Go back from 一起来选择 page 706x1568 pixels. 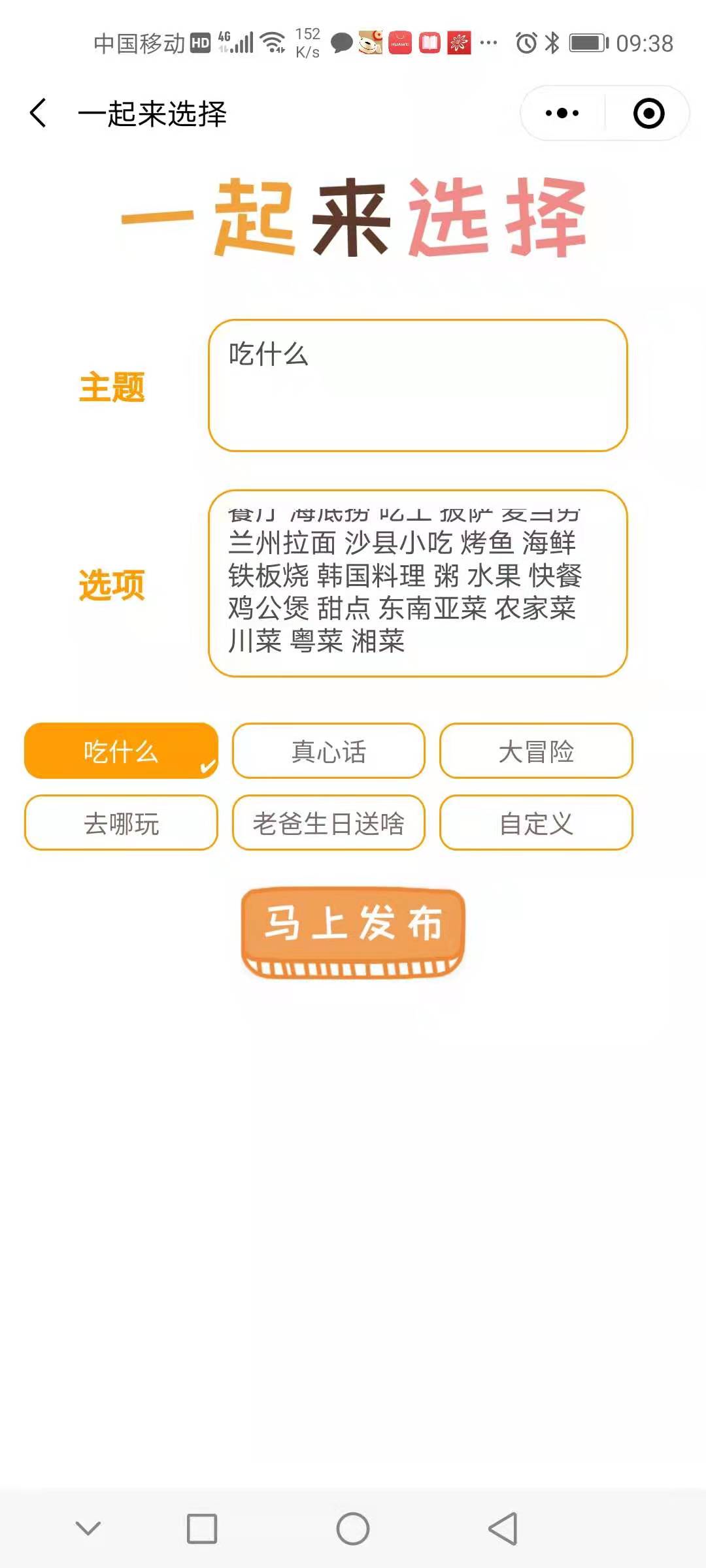pos(39,113)
